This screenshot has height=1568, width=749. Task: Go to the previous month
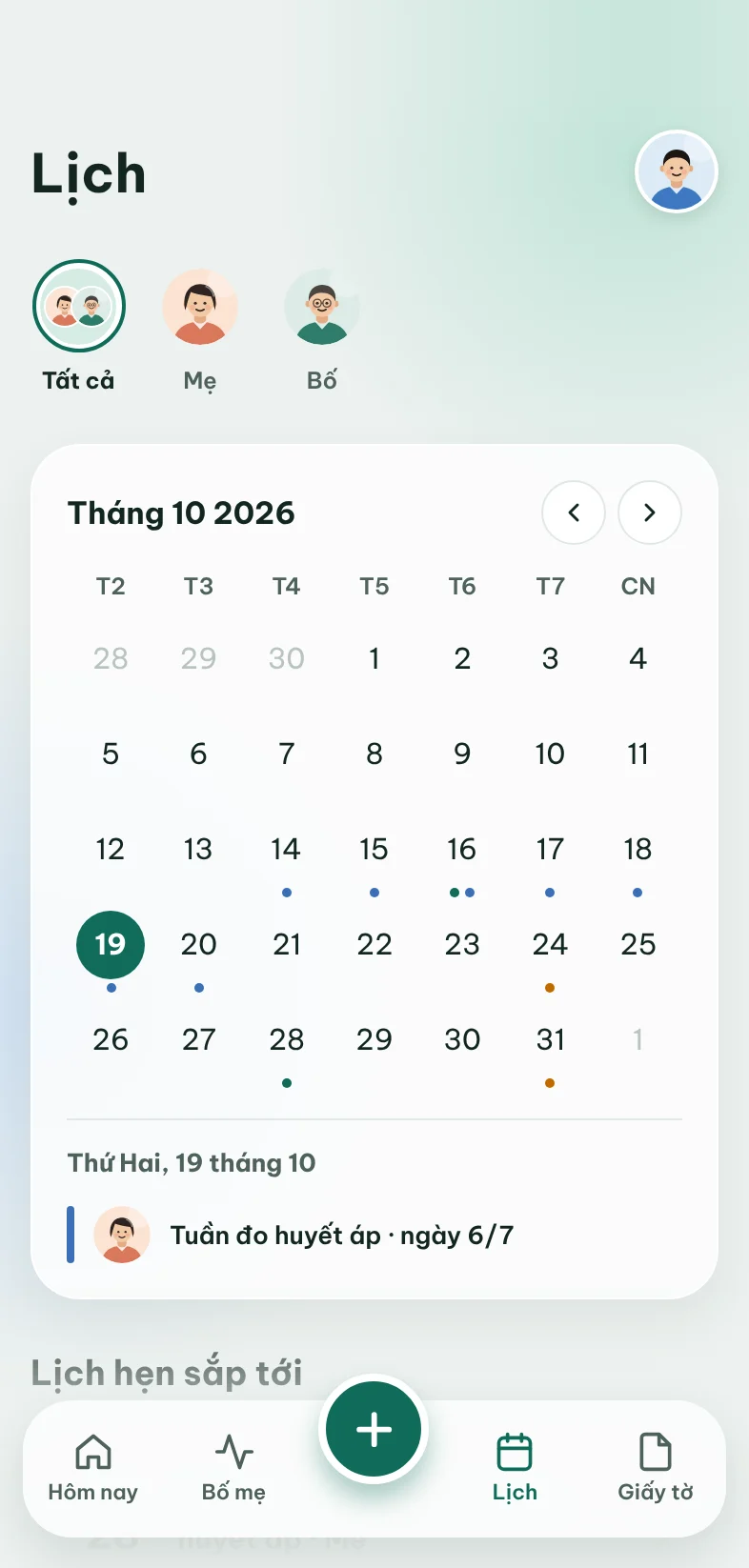coord(574,513)
